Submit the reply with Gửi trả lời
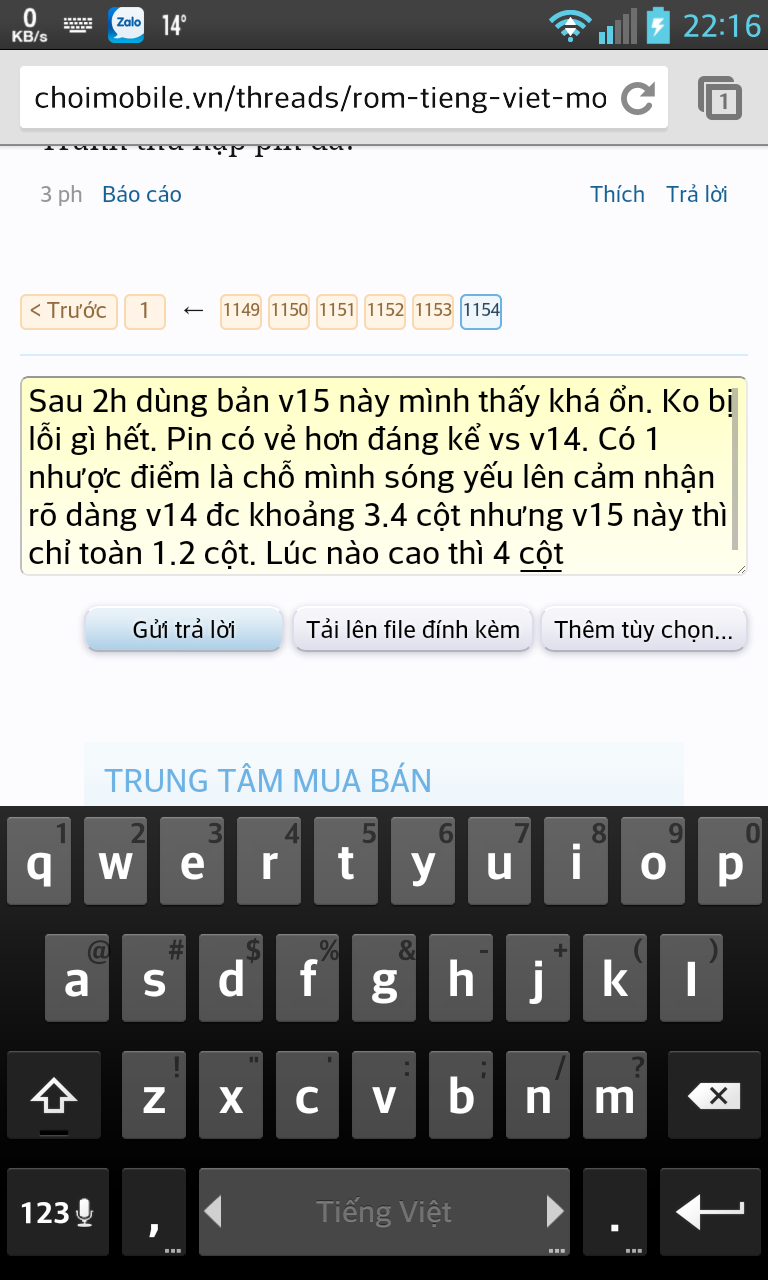 (184, 630)
